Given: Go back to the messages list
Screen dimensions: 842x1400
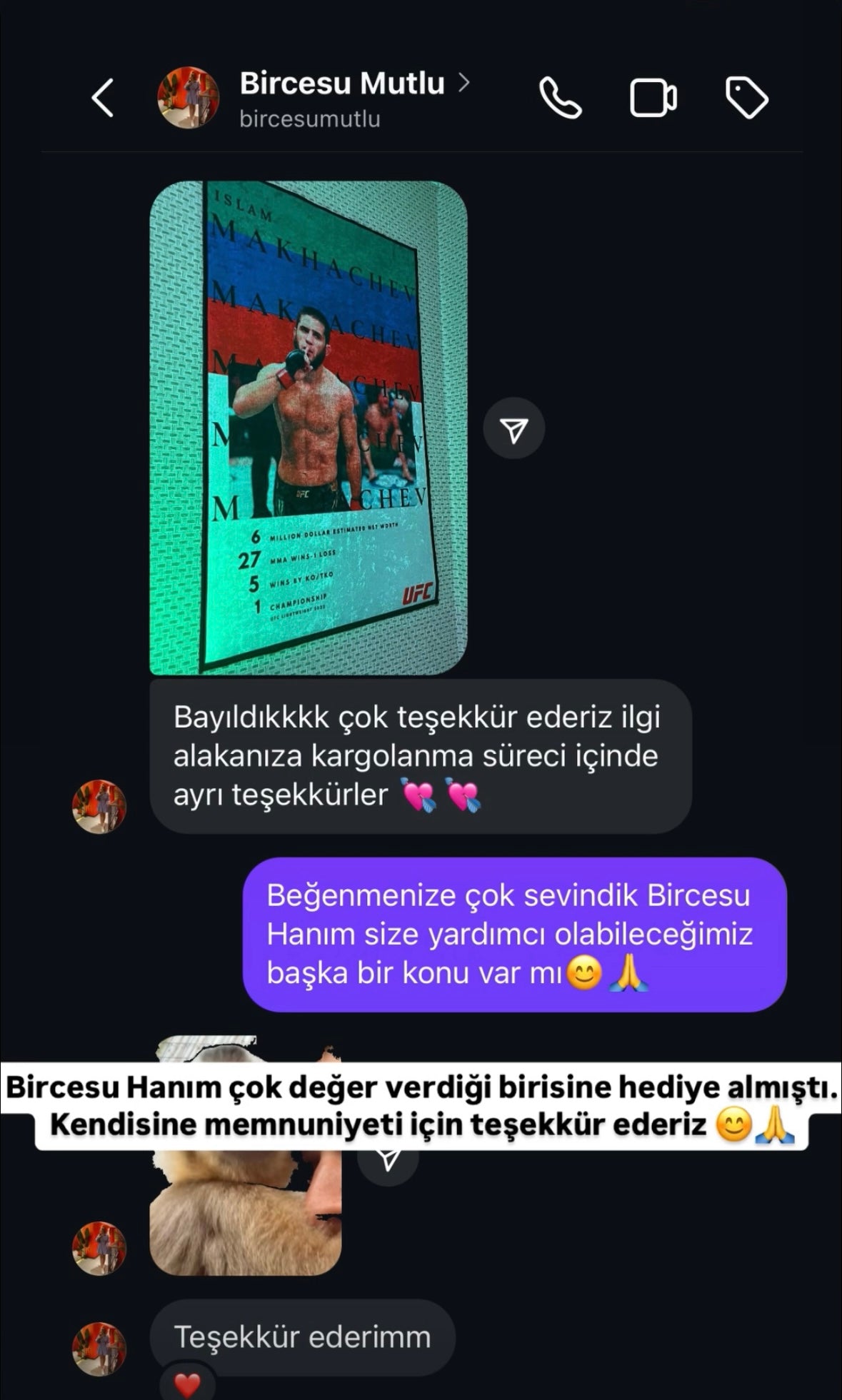Looking at the screenshot, I should 104,98.
